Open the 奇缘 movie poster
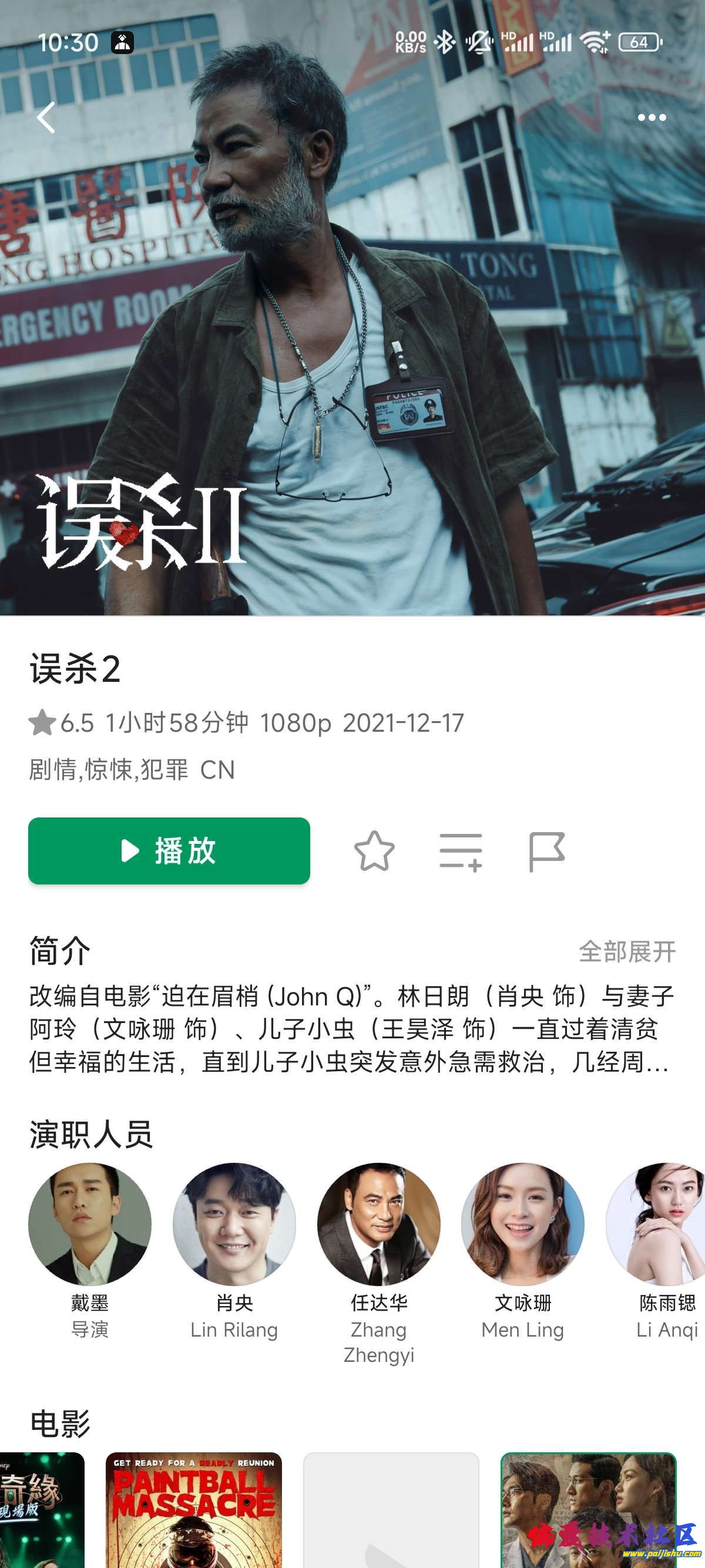 (41, 1509)
